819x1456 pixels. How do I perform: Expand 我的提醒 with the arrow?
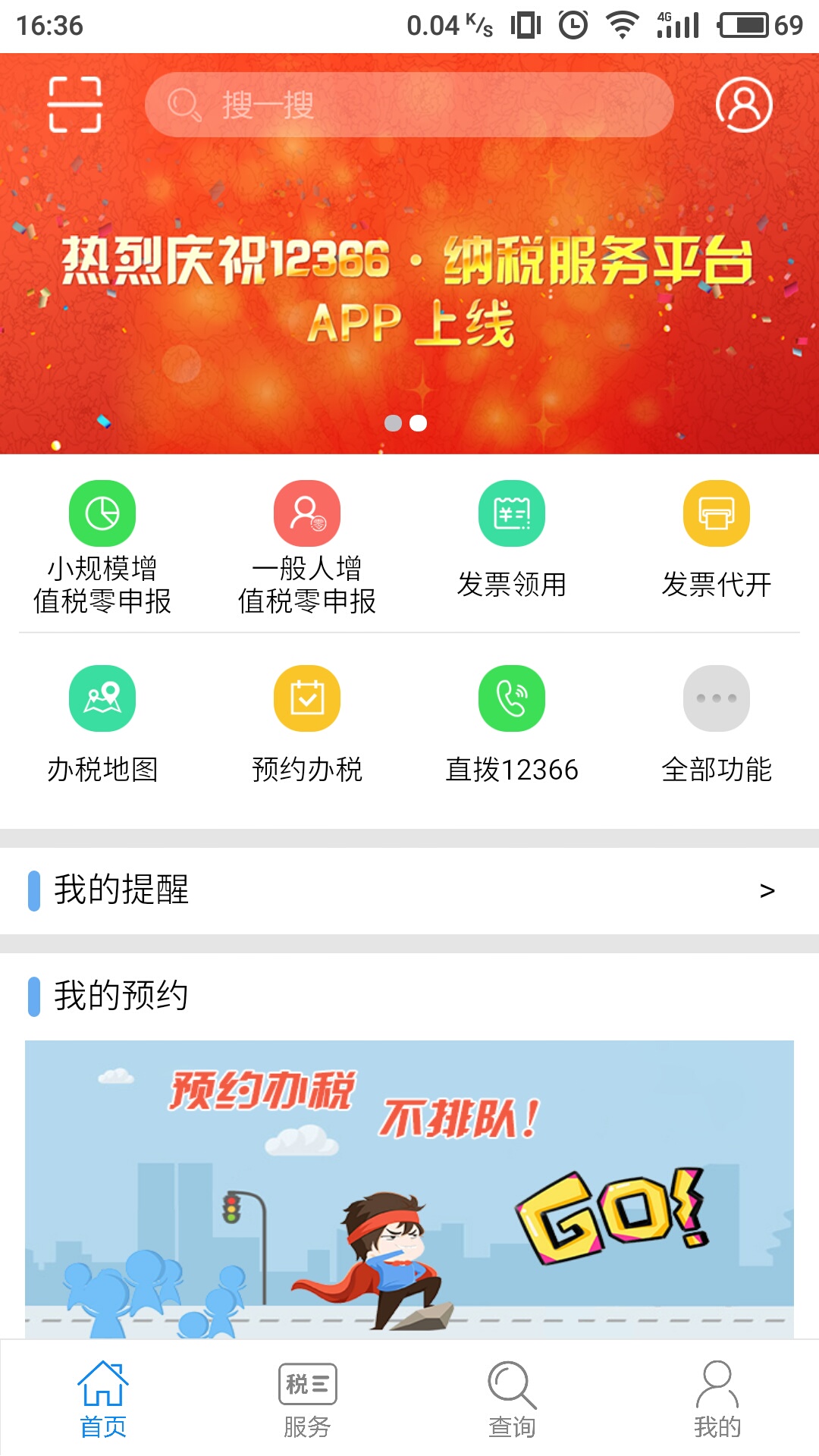click(x=768, y=891)
